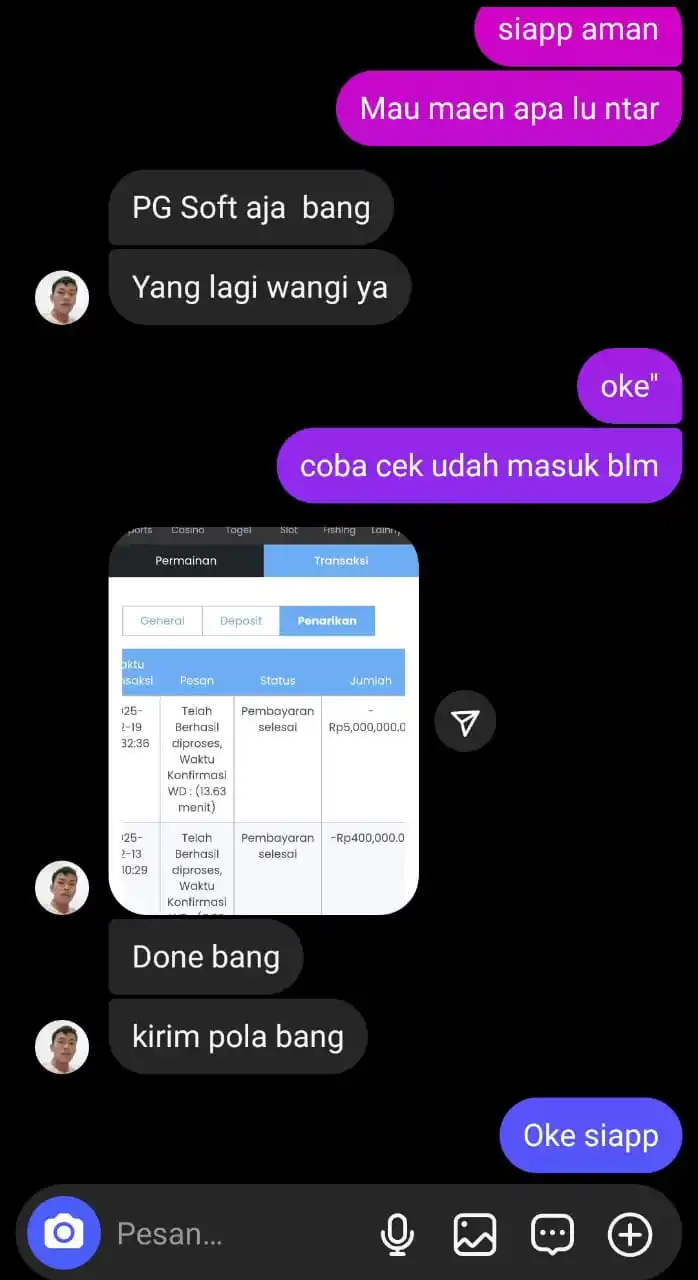Screen dimensions: 698x1280
Task: Open sender's avatar beside "kirim pola bang"
Action: pyautogui.click(x=62, y=1047)
